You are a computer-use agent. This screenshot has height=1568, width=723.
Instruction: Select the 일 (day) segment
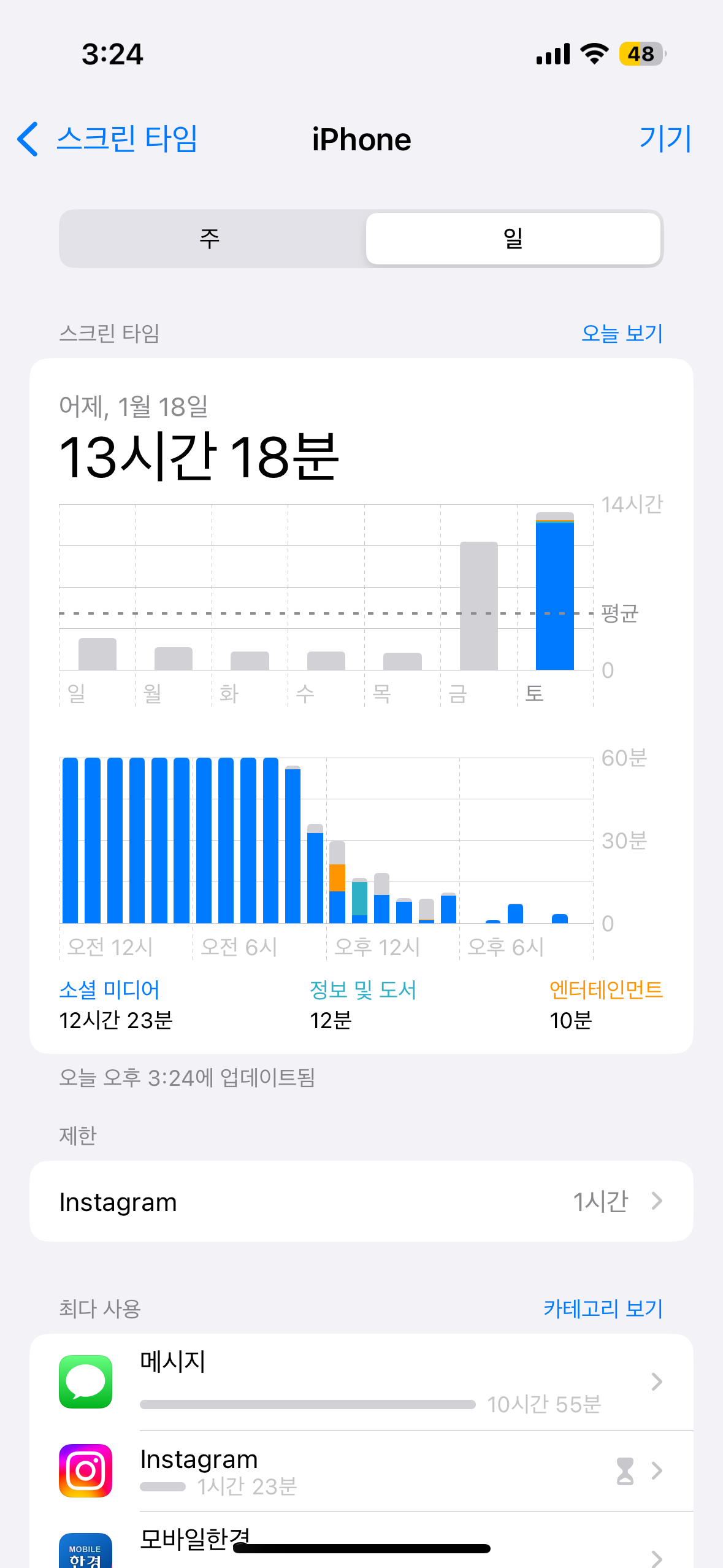tap(513, 239)
